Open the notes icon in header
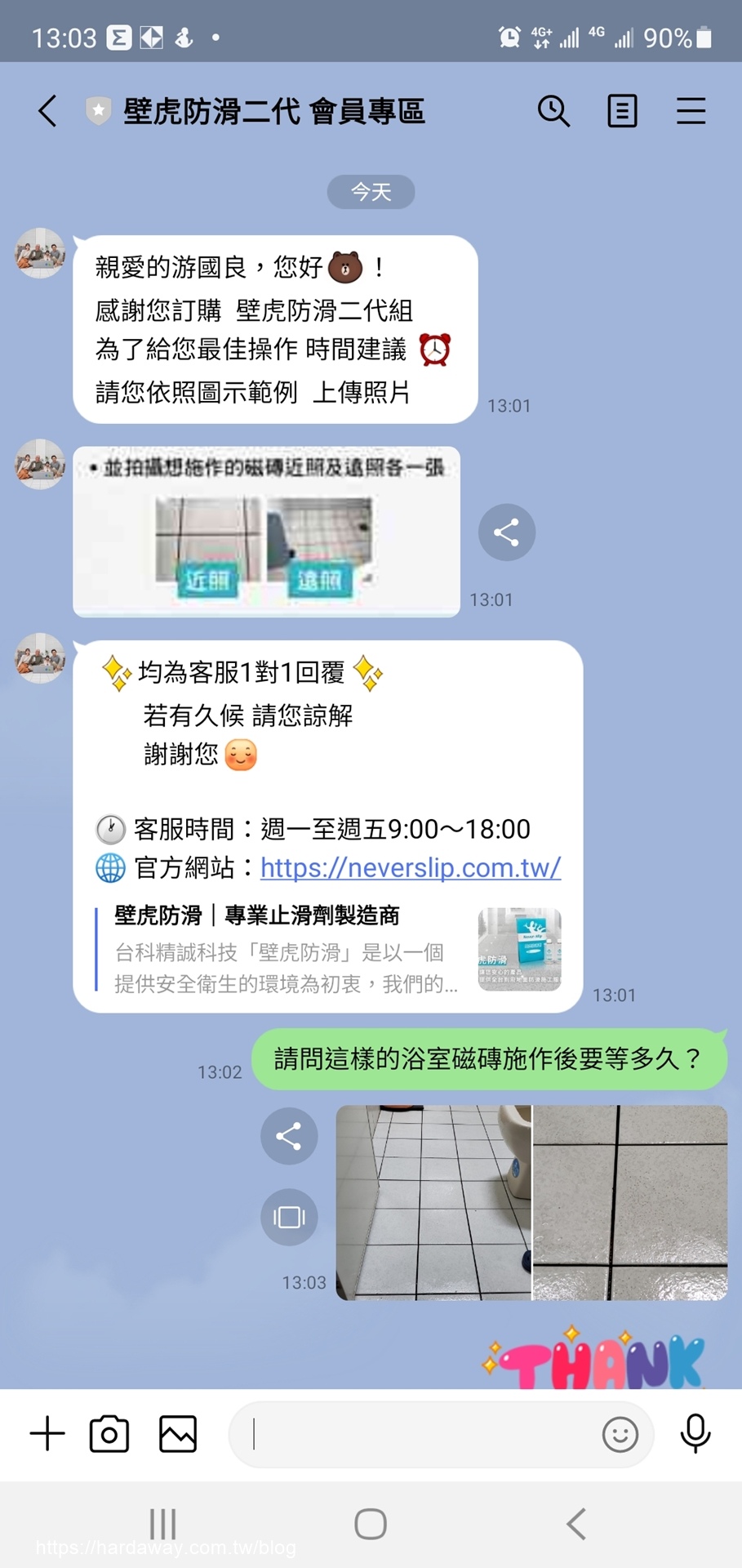The width and height of the screenshot is (742, 1568). 622,111
